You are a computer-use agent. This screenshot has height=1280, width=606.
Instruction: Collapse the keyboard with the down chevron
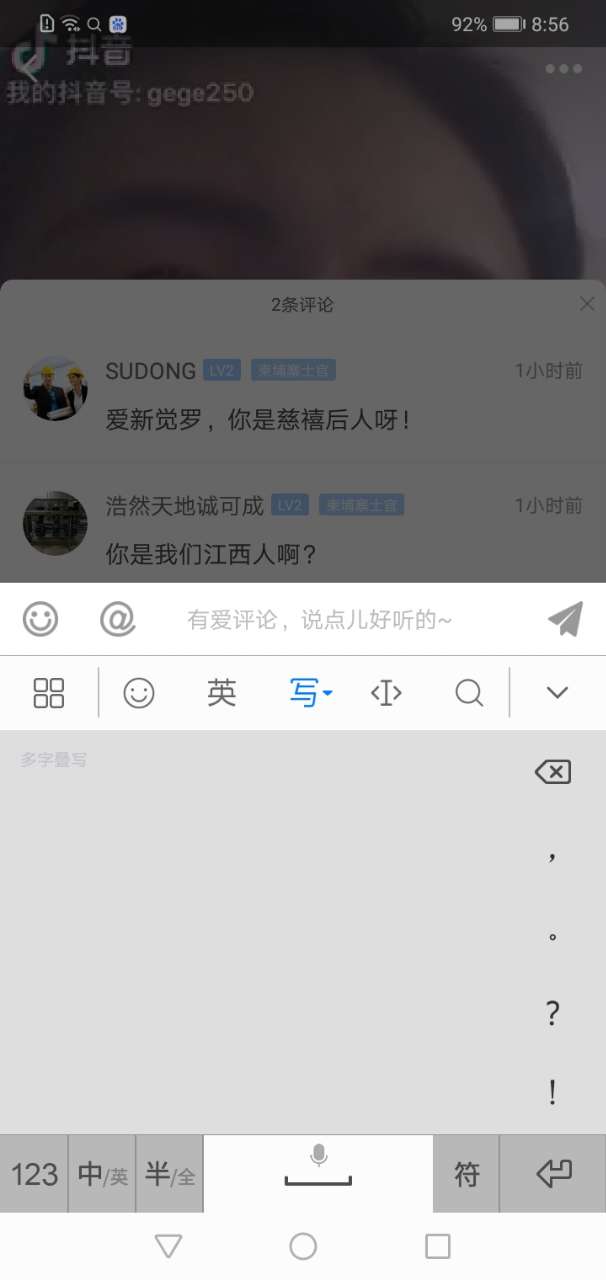(x=557, y=692)
